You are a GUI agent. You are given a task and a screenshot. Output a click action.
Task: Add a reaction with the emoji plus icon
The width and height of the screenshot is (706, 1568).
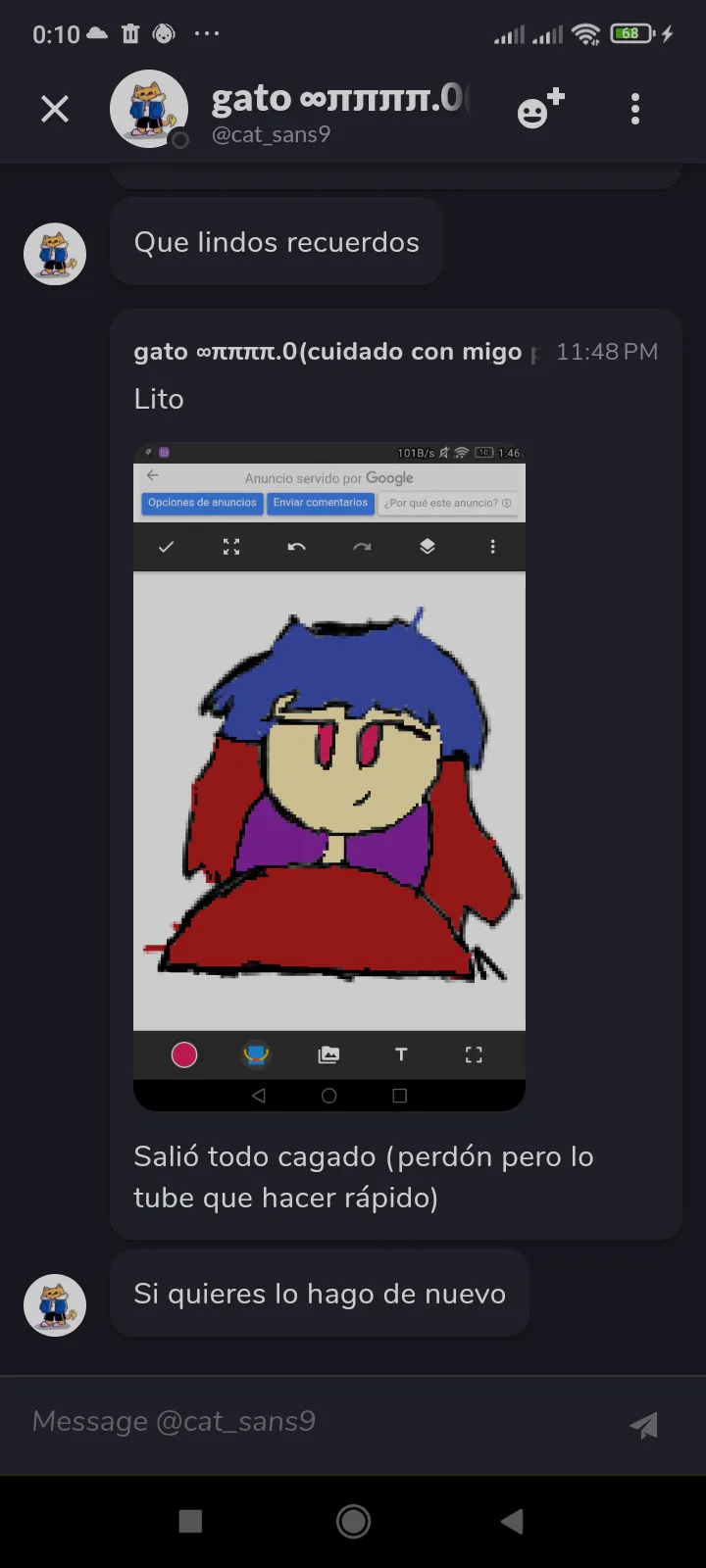coord(540,109)
